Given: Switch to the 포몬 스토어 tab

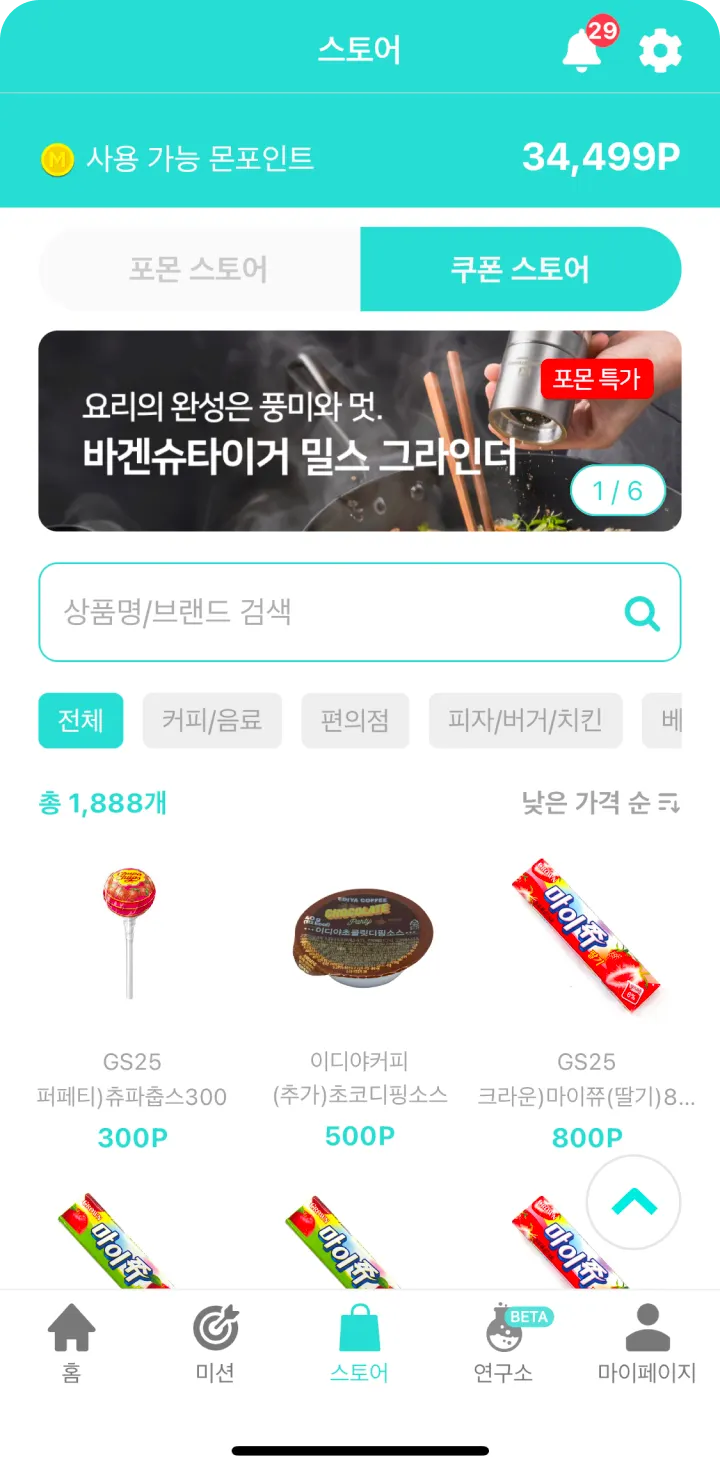Looking at the screenshot, I should tap(199, 269).
